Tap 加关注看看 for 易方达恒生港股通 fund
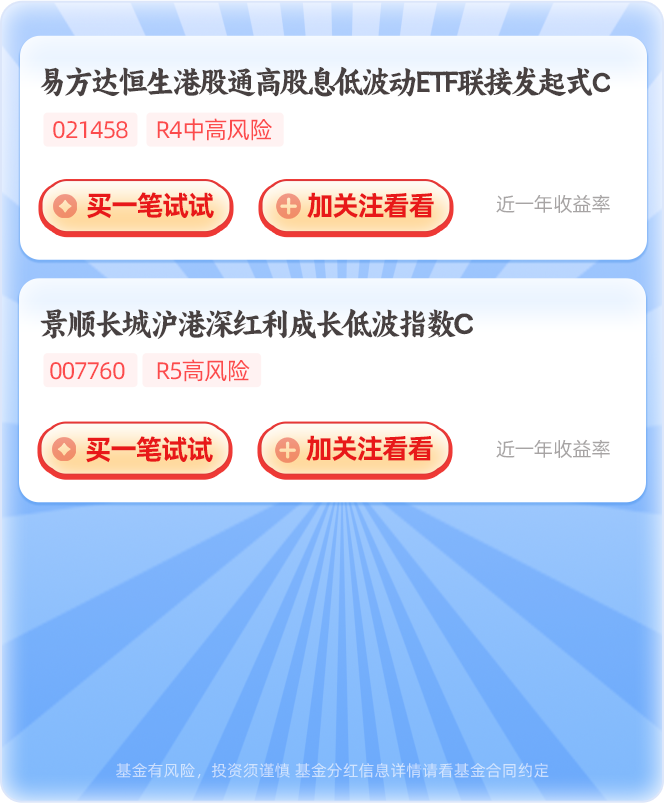This screenshot has height=803, width=664. (x=355, y=207)
